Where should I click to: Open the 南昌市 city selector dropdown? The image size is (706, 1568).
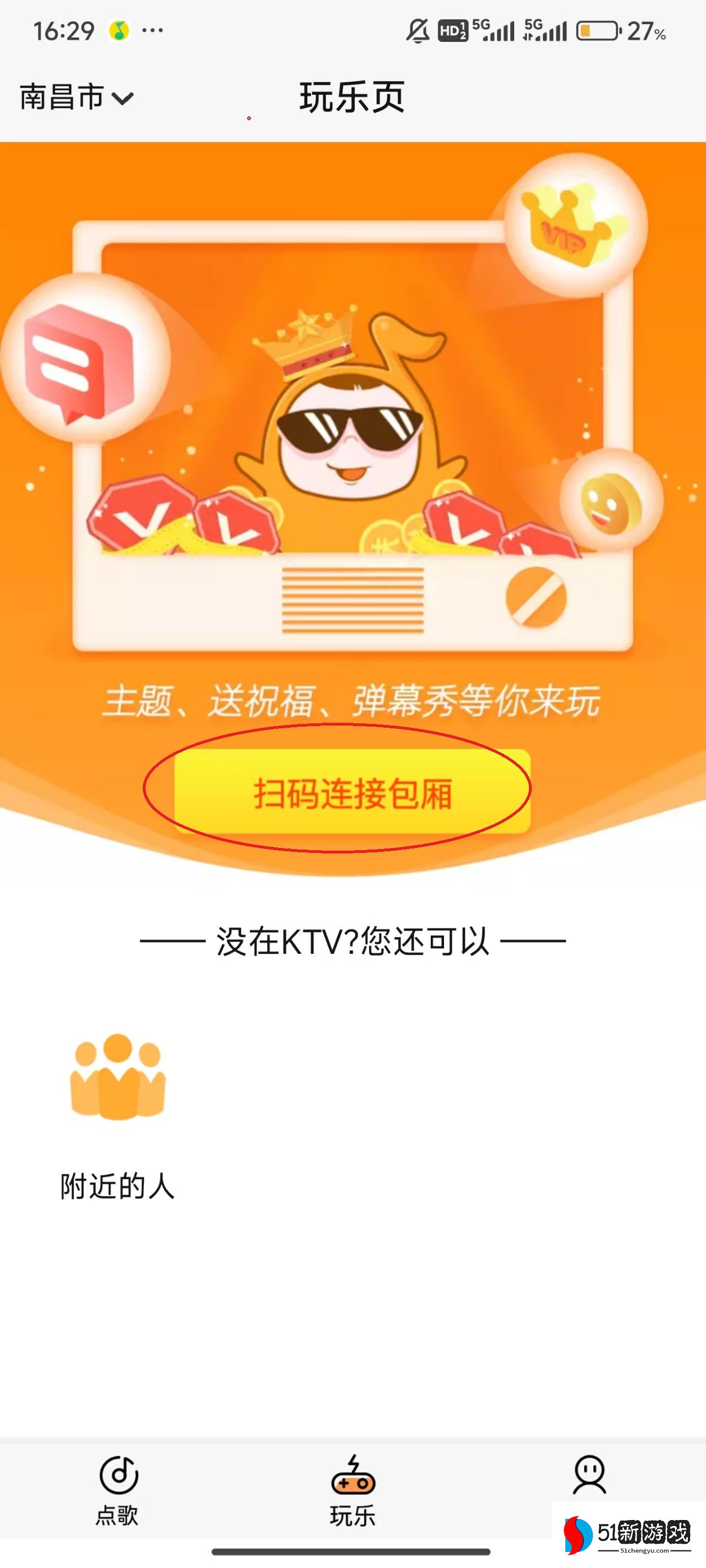point(76,98)
